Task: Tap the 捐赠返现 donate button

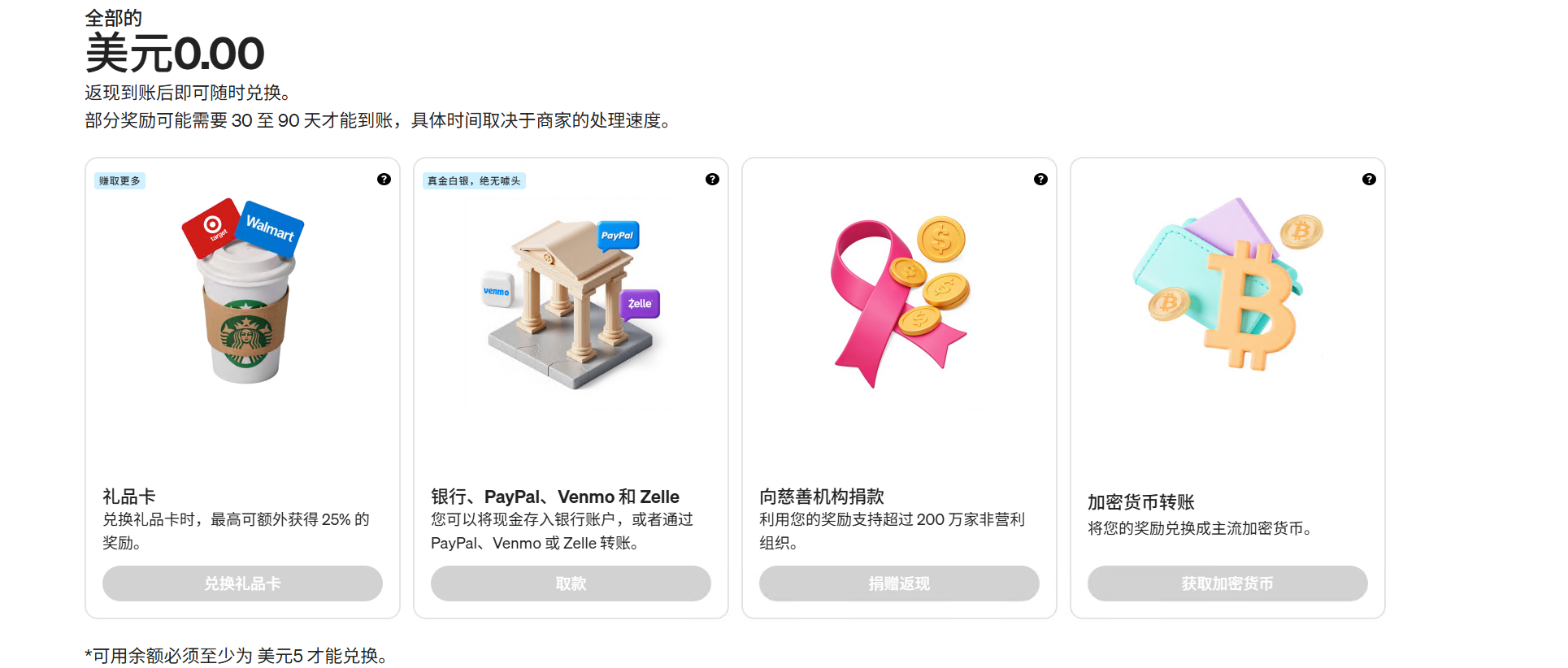Action: (899, 583)
